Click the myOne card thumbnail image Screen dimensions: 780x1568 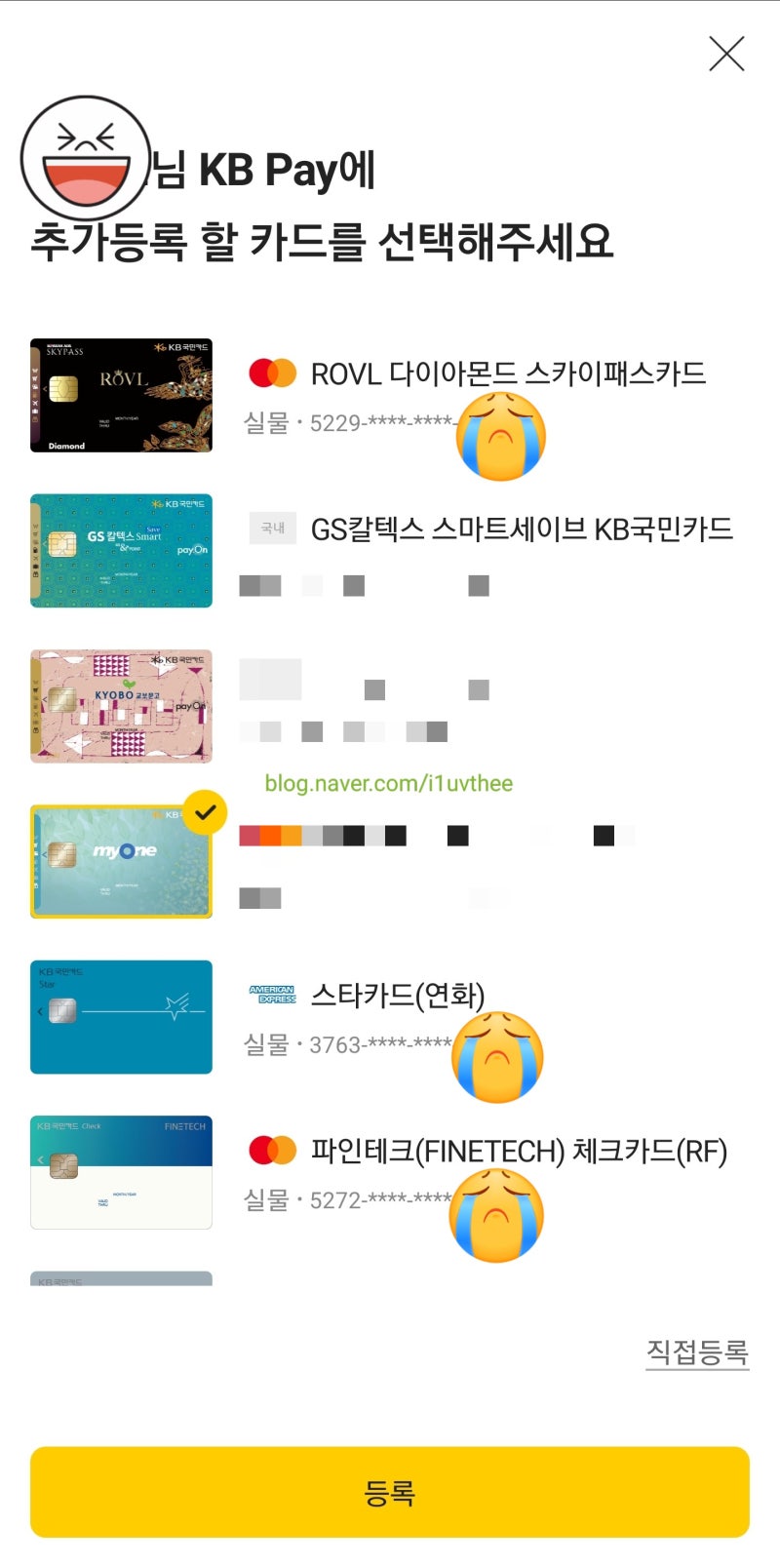121,861
